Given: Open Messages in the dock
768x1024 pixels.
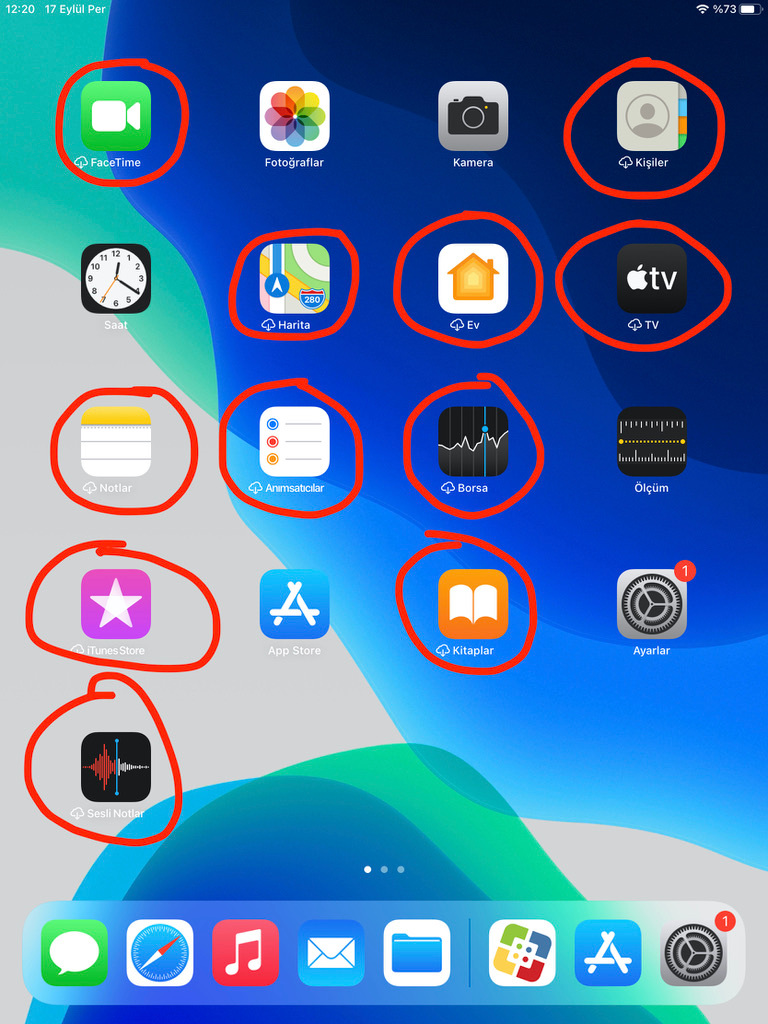Looking at the screenshot, I should pyautogui.click(x=74, y=953).
